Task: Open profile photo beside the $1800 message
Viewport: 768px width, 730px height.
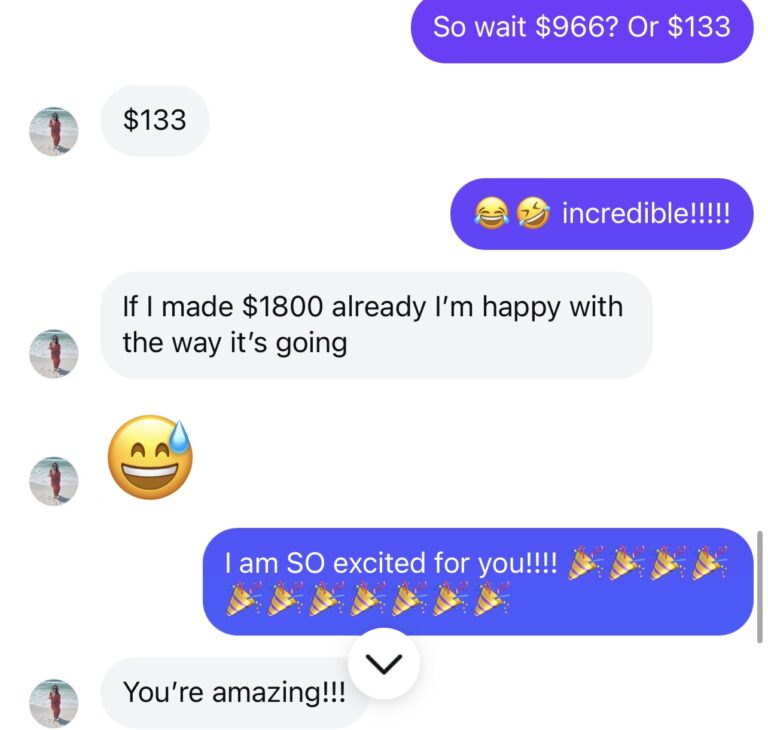Action: [54, 353]
